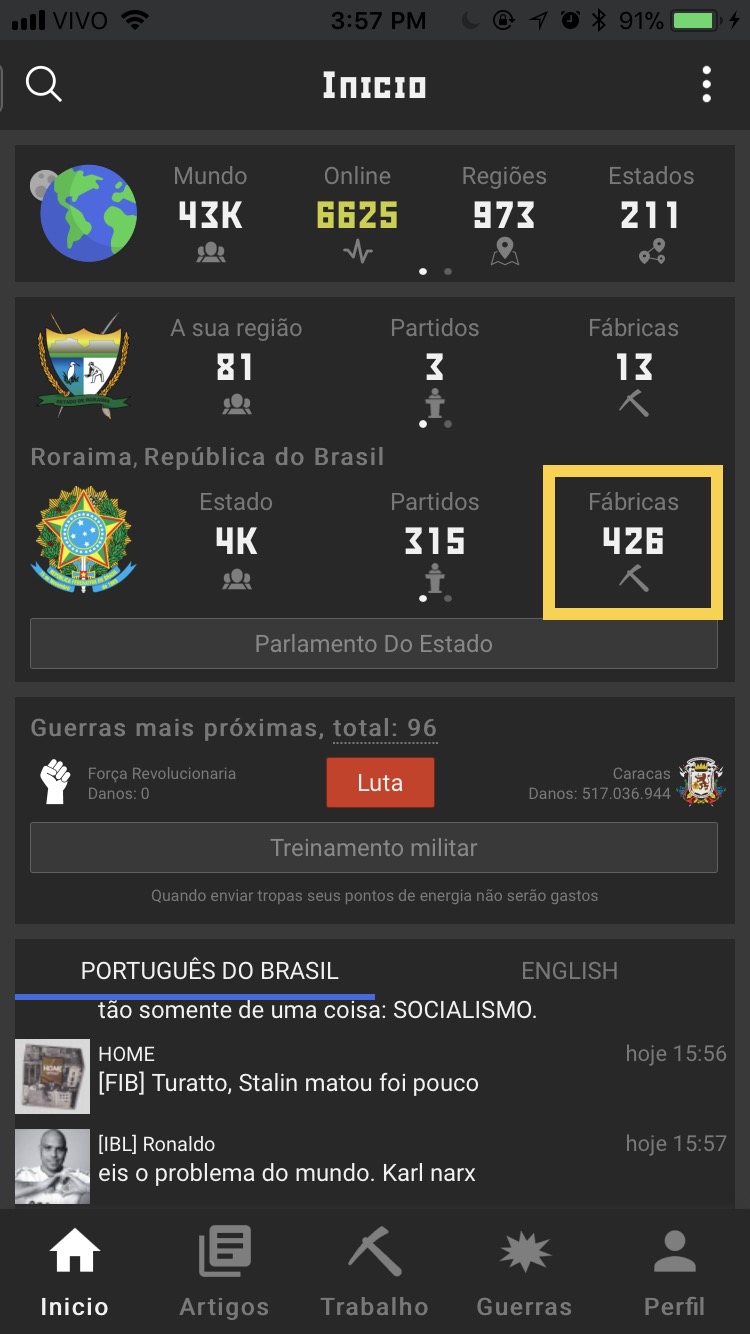Open the search magnifier icon
Screen dimensions: 750x1334
44,85
